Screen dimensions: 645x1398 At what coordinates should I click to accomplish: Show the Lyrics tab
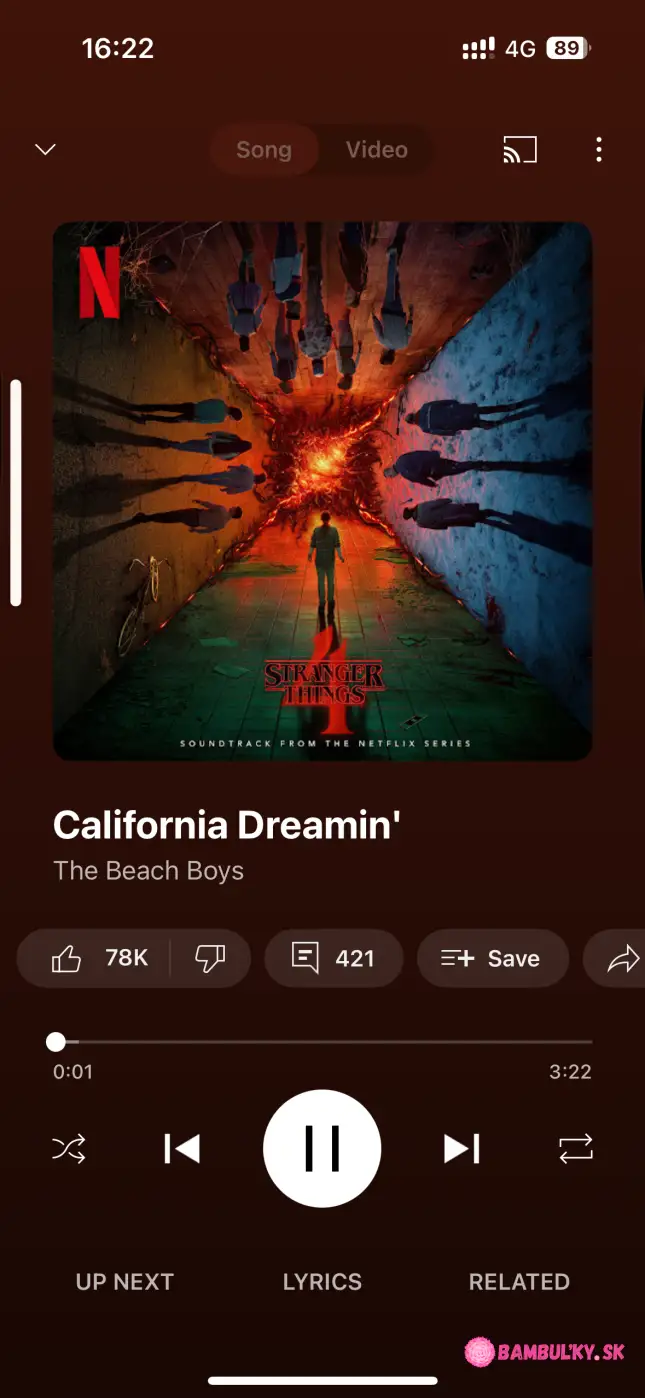[x=322, y=1282]
